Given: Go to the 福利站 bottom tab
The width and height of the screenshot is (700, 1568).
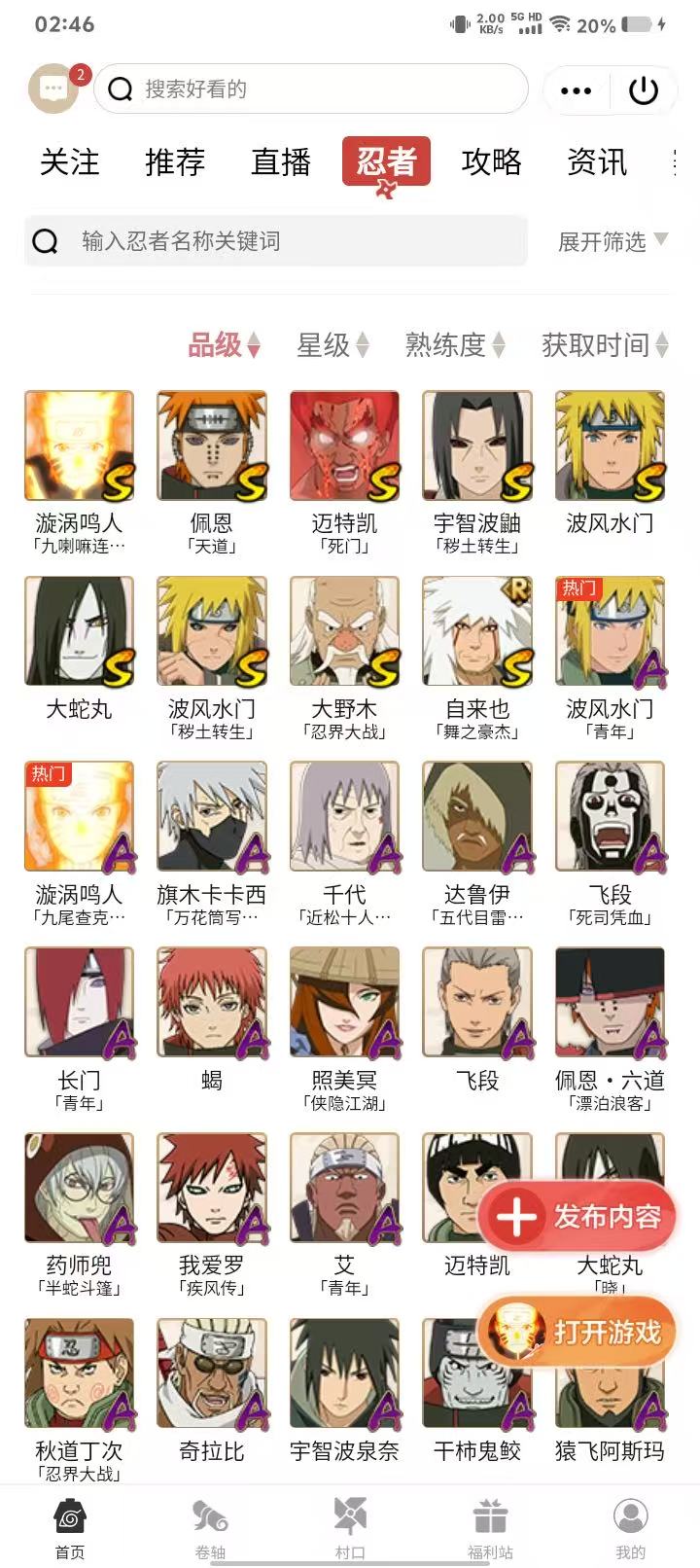Looking at the screenshot, I should click(490, 1528).
